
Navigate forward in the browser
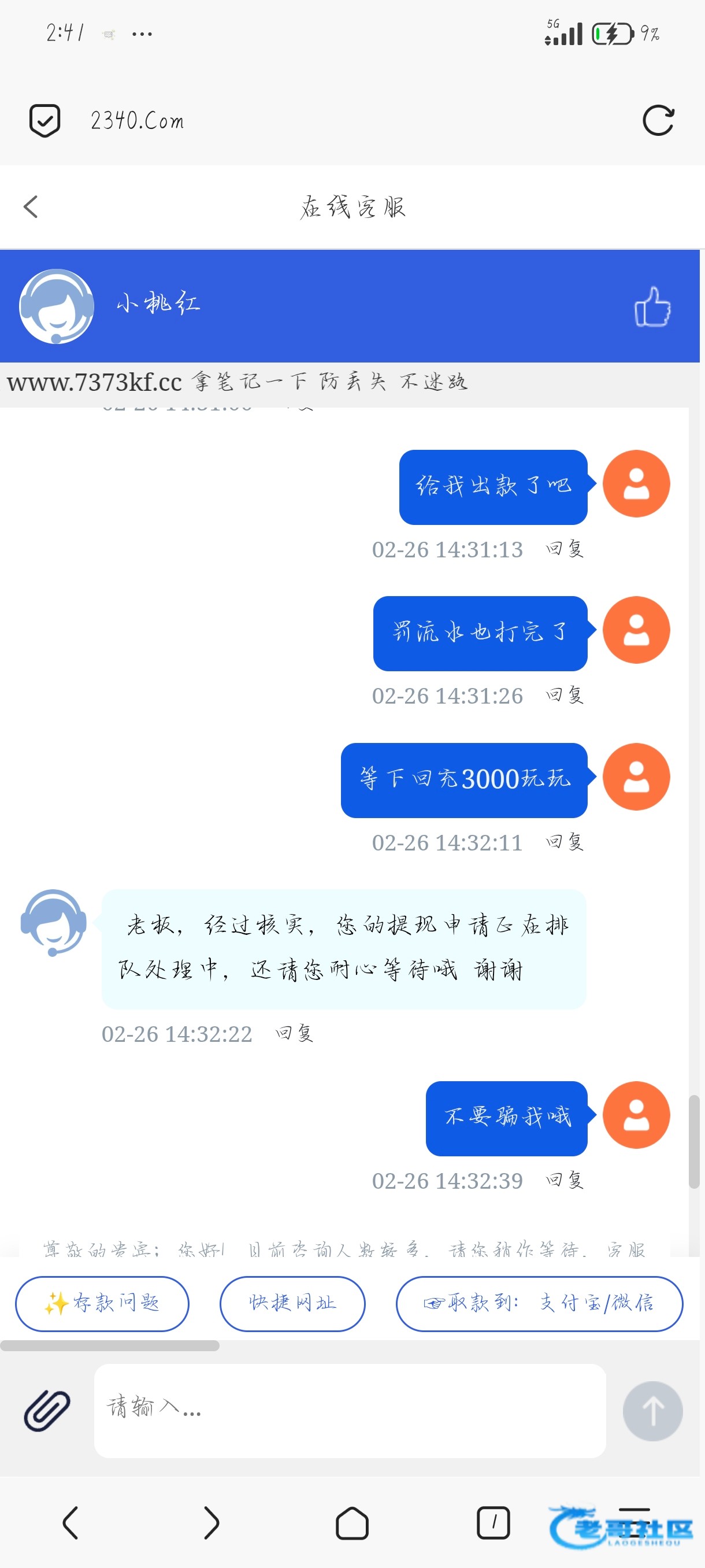(211, 1523)
